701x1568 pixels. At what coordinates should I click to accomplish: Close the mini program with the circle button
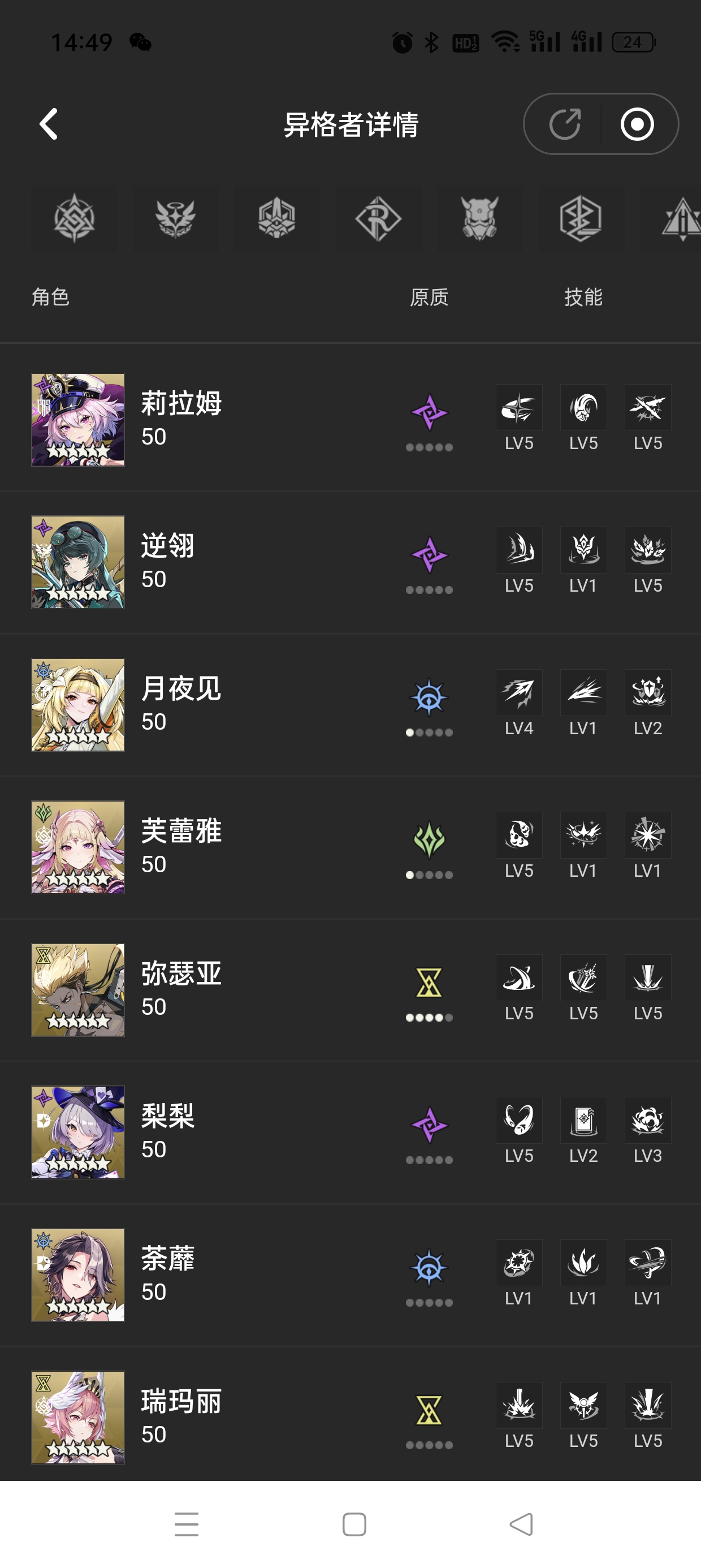click(637, 124)
